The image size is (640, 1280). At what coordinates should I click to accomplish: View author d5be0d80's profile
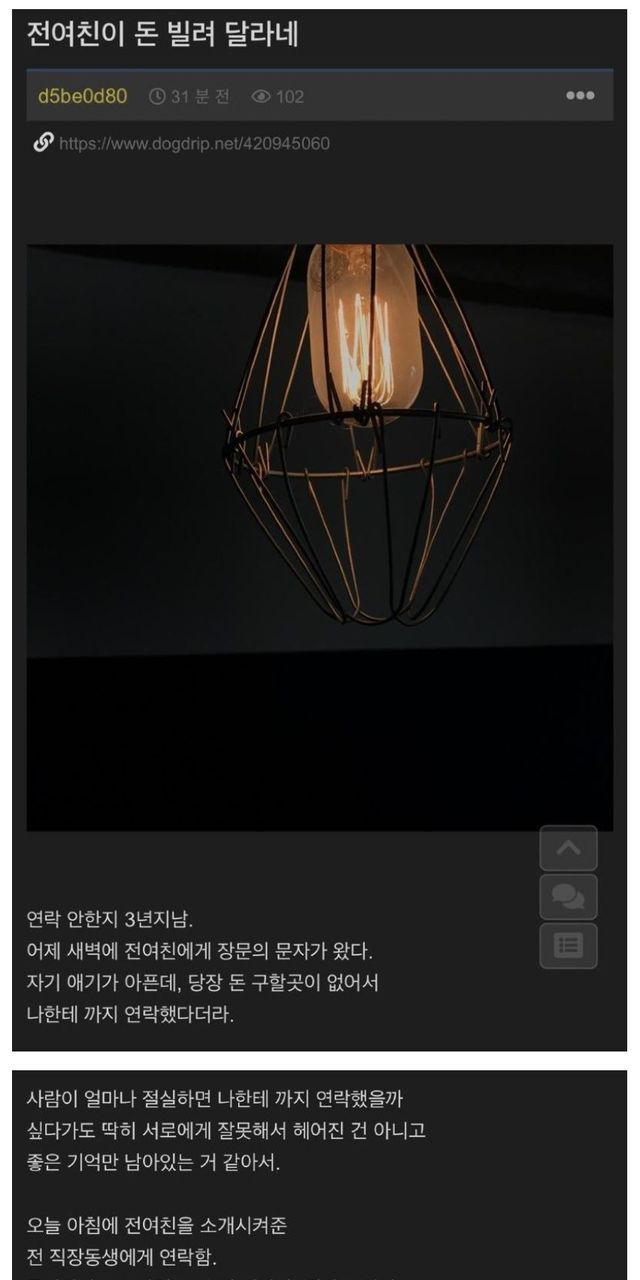(x=82, y=96)
